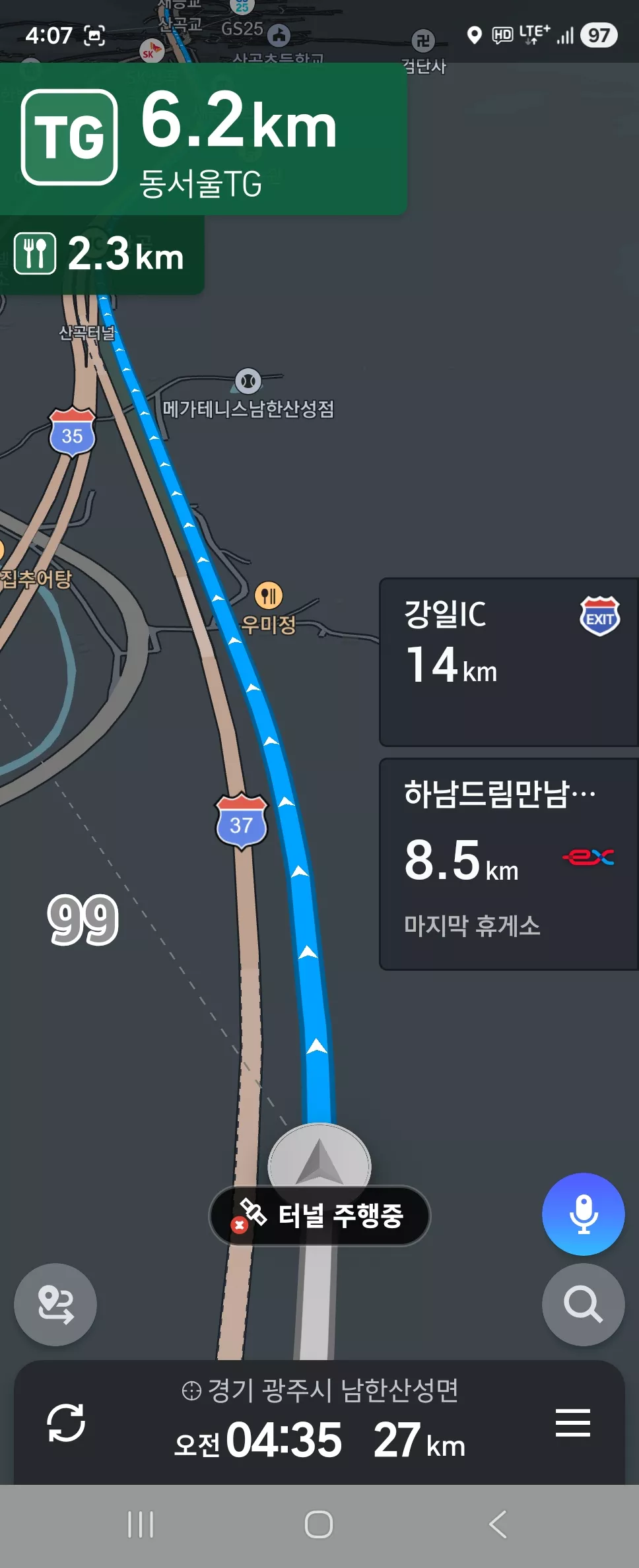Image resolution: width=639 pixels, height=1568 pixels.
Task: Open recent apps from navigation bar
Action: pos(141,1524)
